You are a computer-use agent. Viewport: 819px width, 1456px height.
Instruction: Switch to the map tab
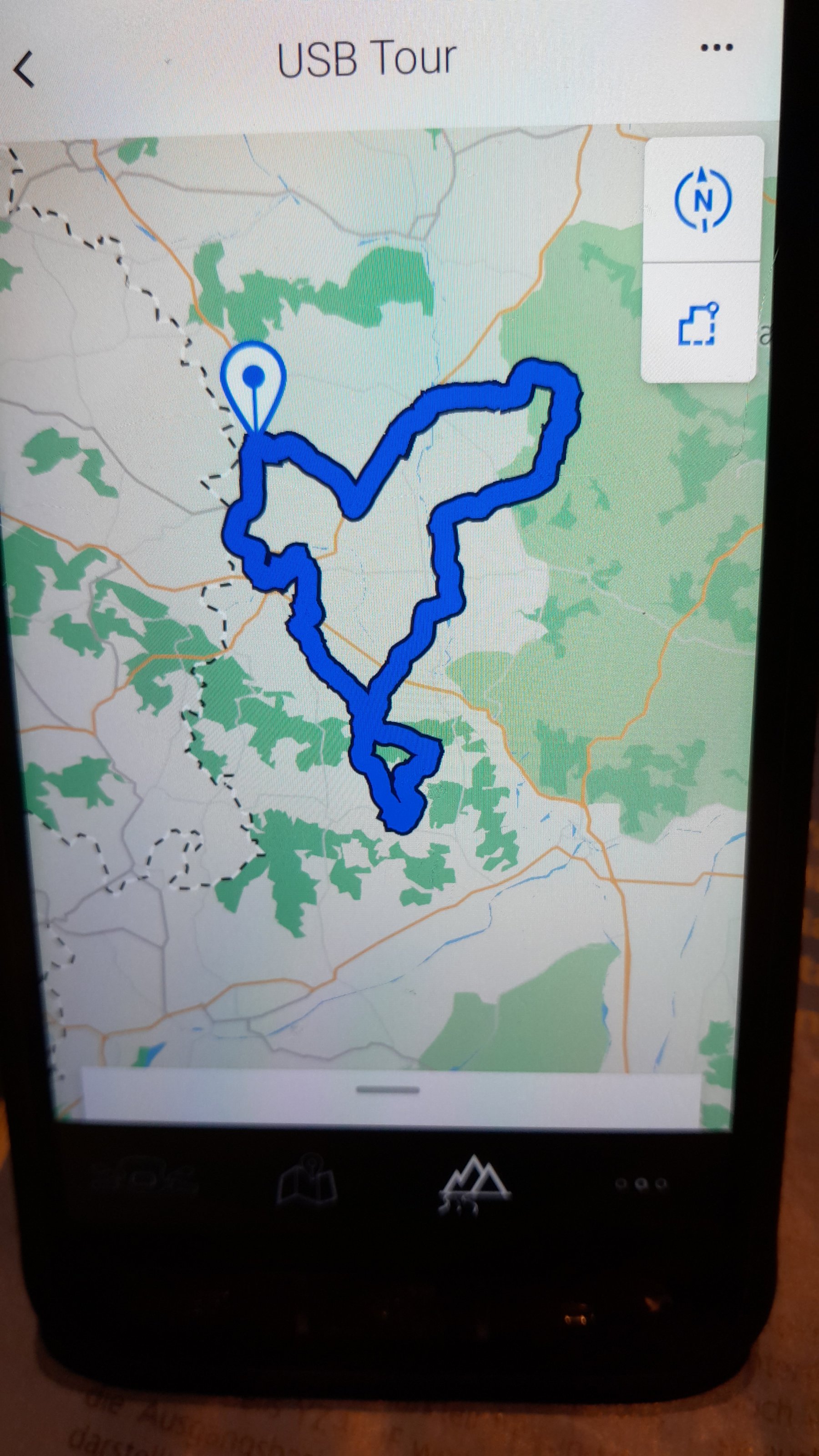[308, 1184]
